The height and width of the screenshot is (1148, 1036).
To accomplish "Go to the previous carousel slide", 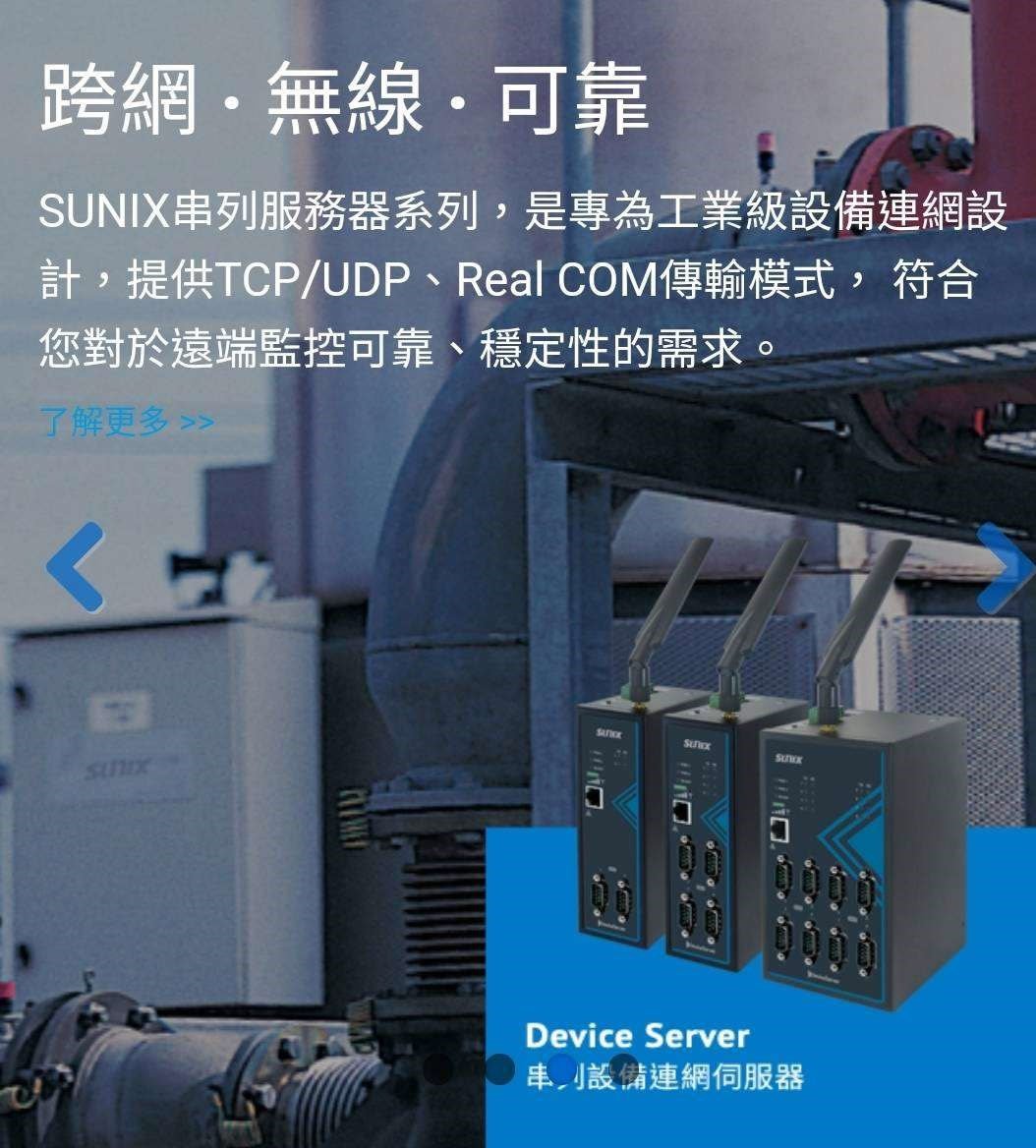I will pyautogui.click(x=75, y=567).
